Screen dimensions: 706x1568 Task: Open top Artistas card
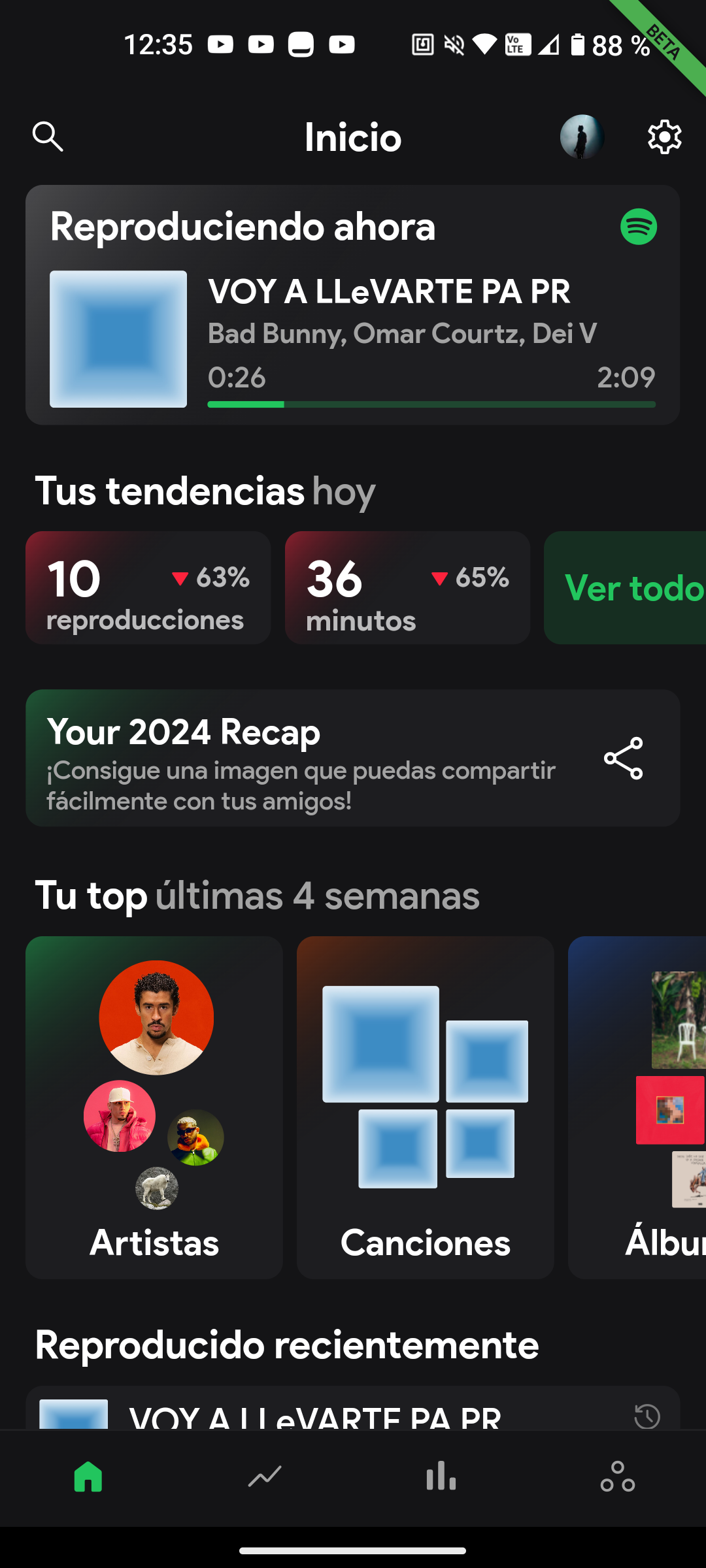[154, 1107]
